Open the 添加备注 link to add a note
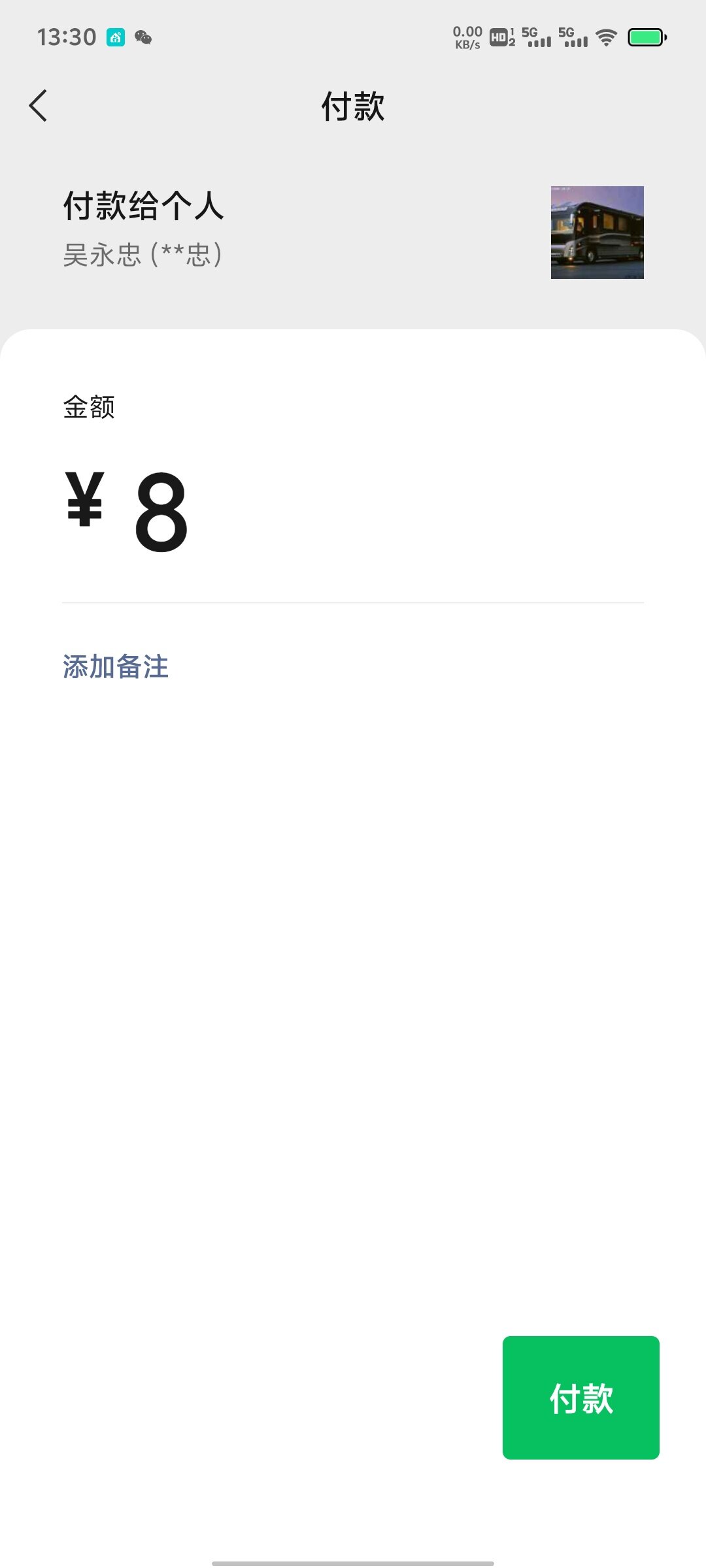The width and height of the screenshot is (706, 1568). tap(116, 667)
